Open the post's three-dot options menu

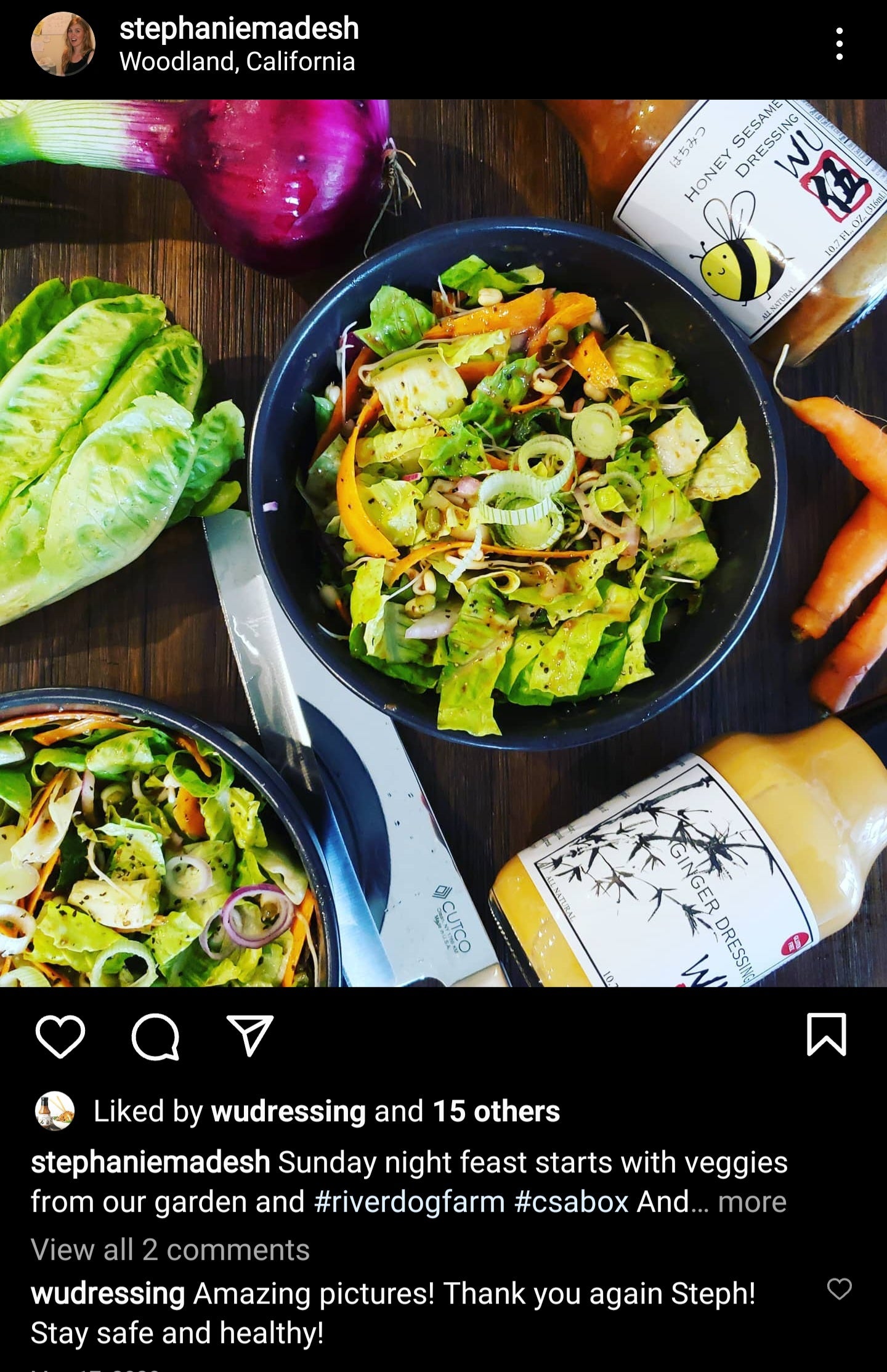[839, 44]
